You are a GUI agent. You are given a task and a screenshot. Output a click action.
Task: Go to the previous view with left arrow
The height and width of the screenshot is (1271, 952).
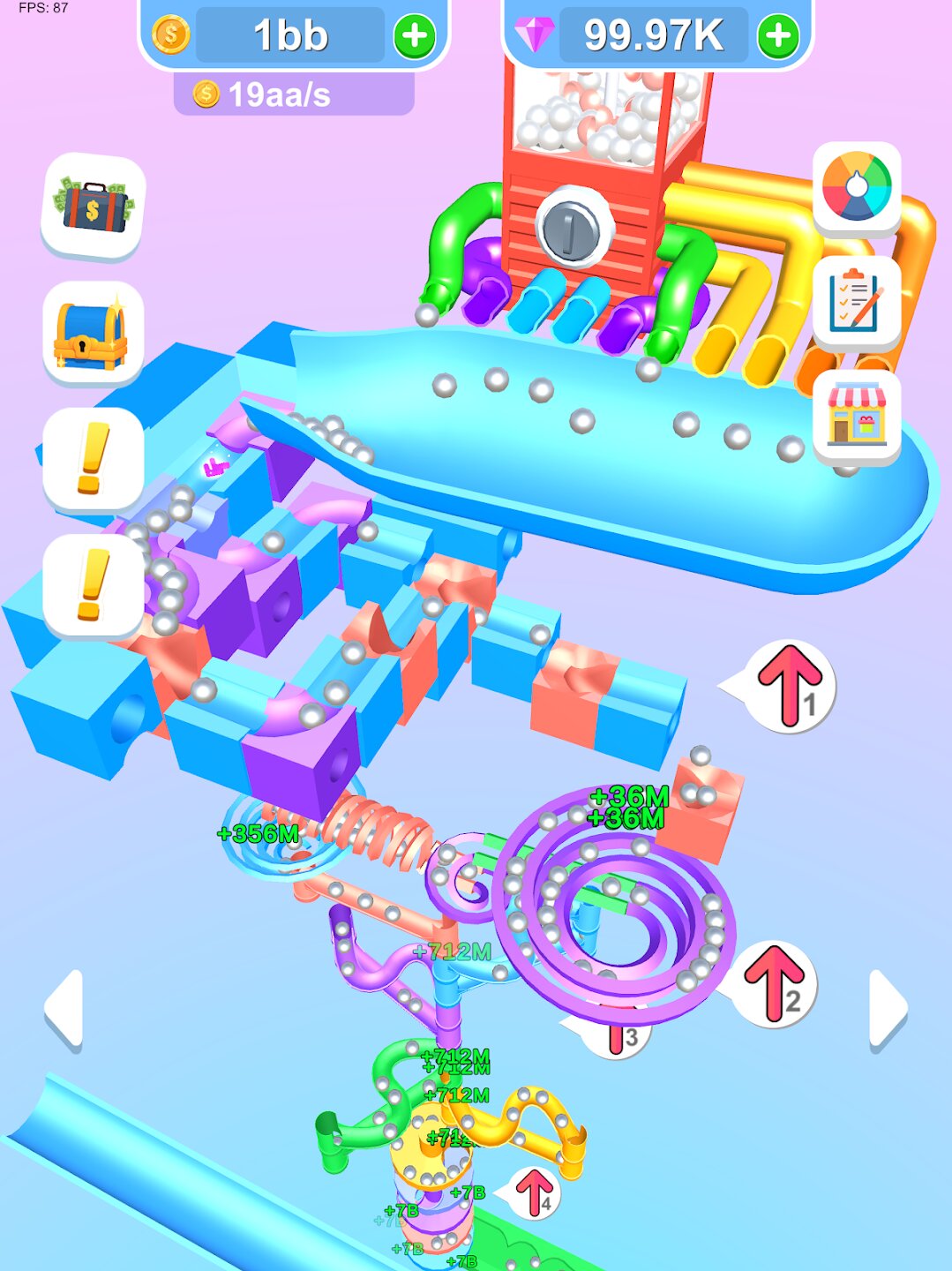[x=64, y=1009]
